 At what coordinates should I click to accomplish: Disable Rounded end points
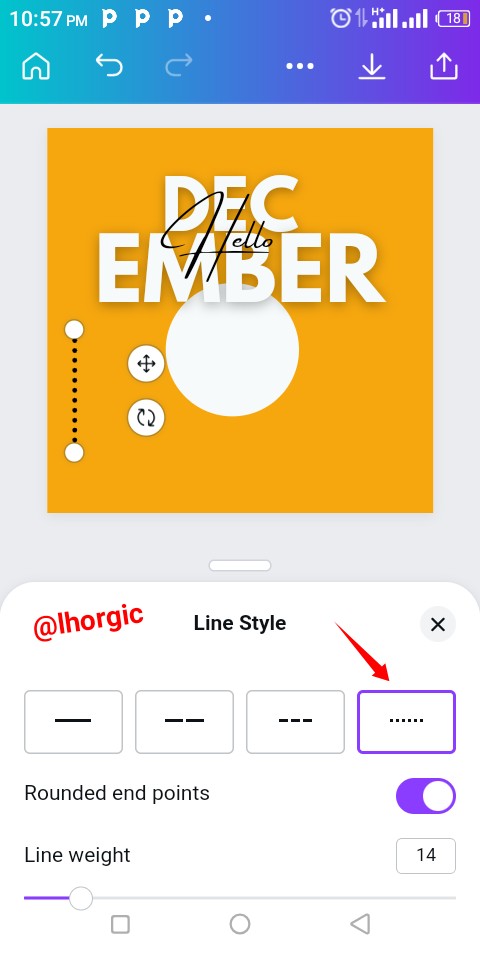(426, 796)
